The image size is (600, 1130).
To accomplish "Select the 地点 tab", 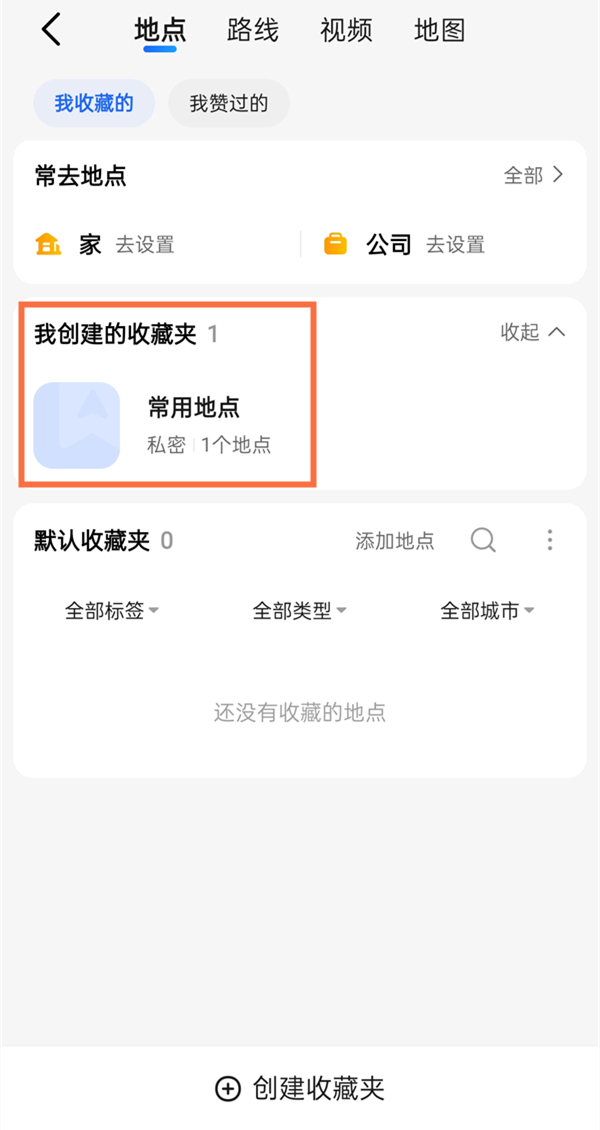I will pyautogui.click(x=160, y=30).
